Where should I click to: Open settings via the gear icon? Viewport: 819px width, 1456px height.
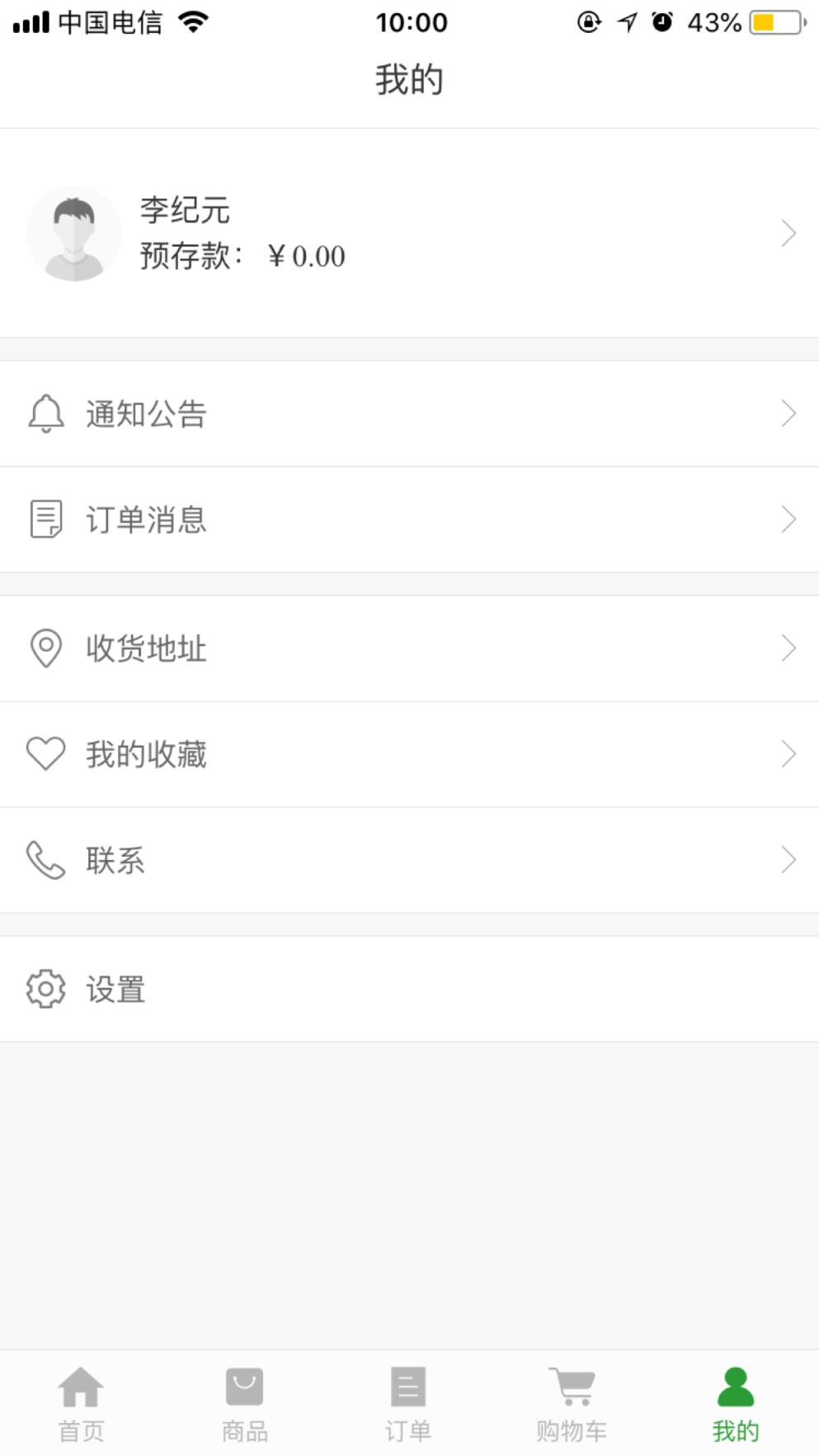tap(46, 989)
